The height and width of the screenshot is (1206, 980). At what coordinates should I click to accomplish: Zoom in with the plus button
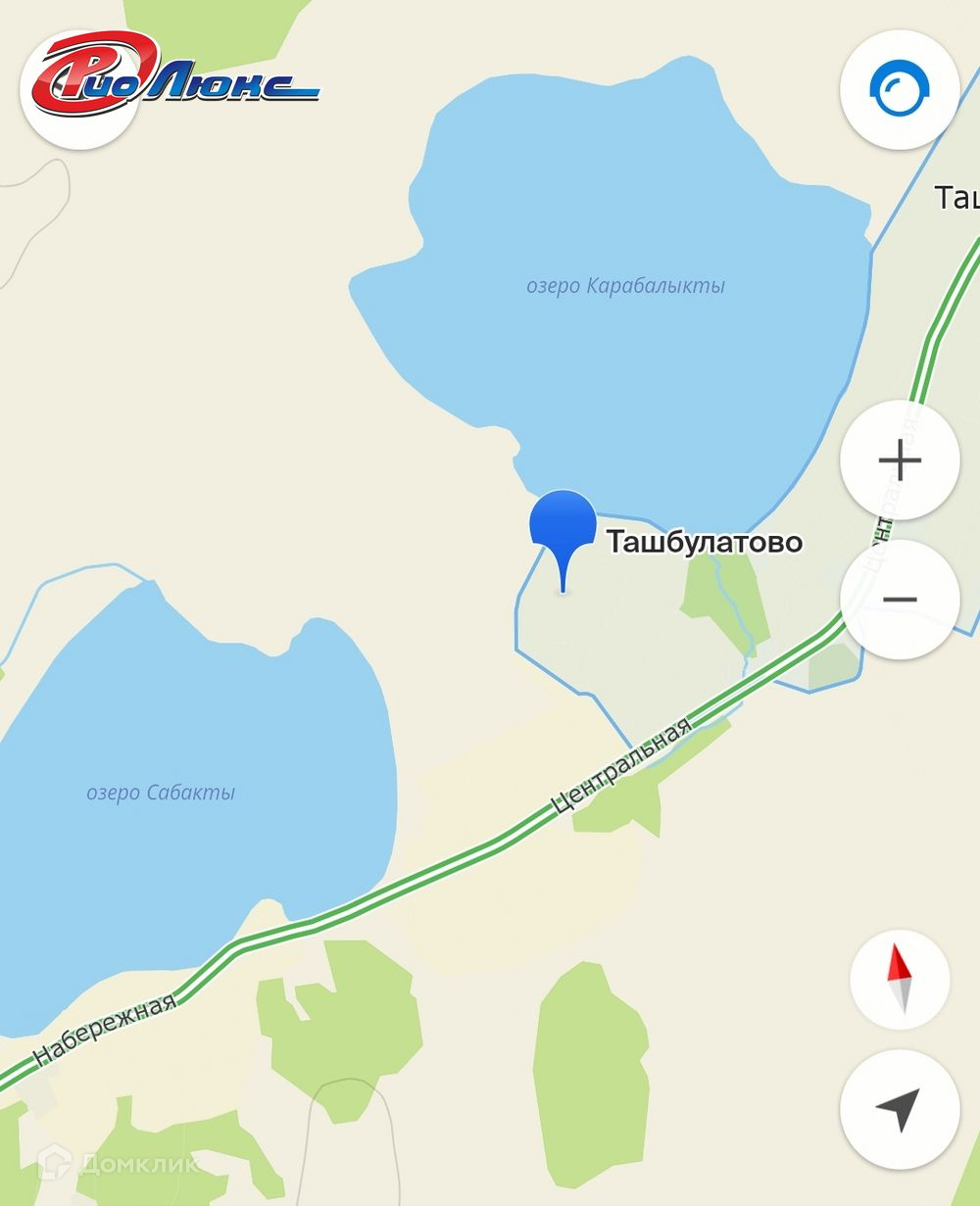pos(899,459)
